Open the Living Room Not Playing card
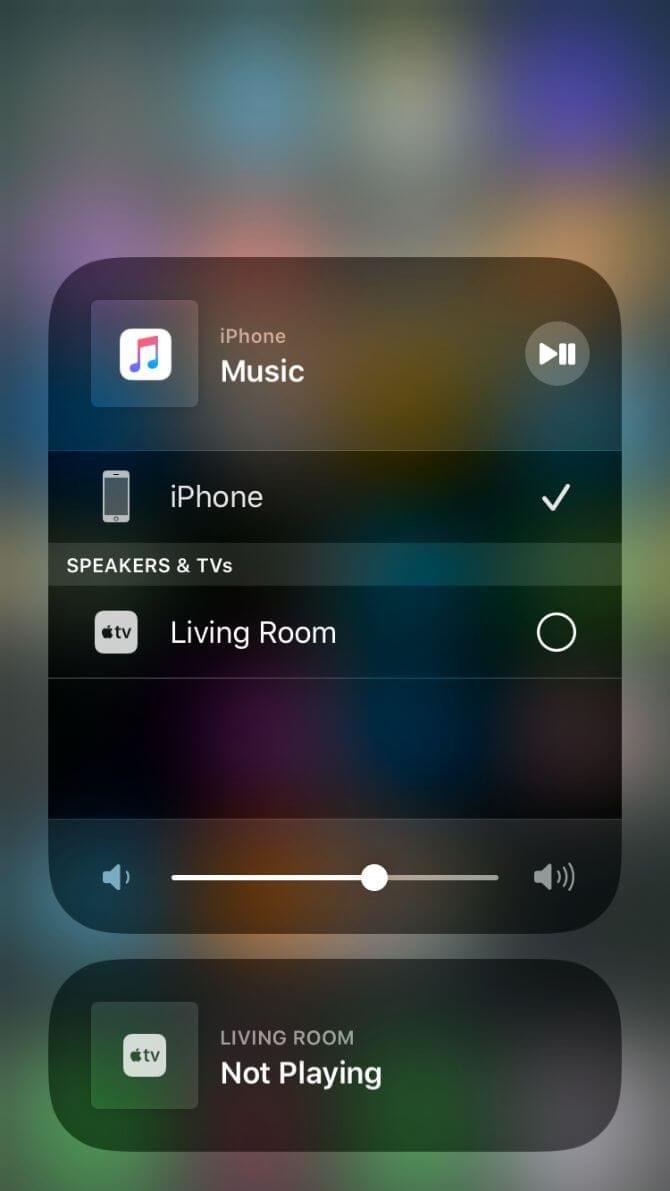Screen dimensions: 670x1191 [334, 1055]
